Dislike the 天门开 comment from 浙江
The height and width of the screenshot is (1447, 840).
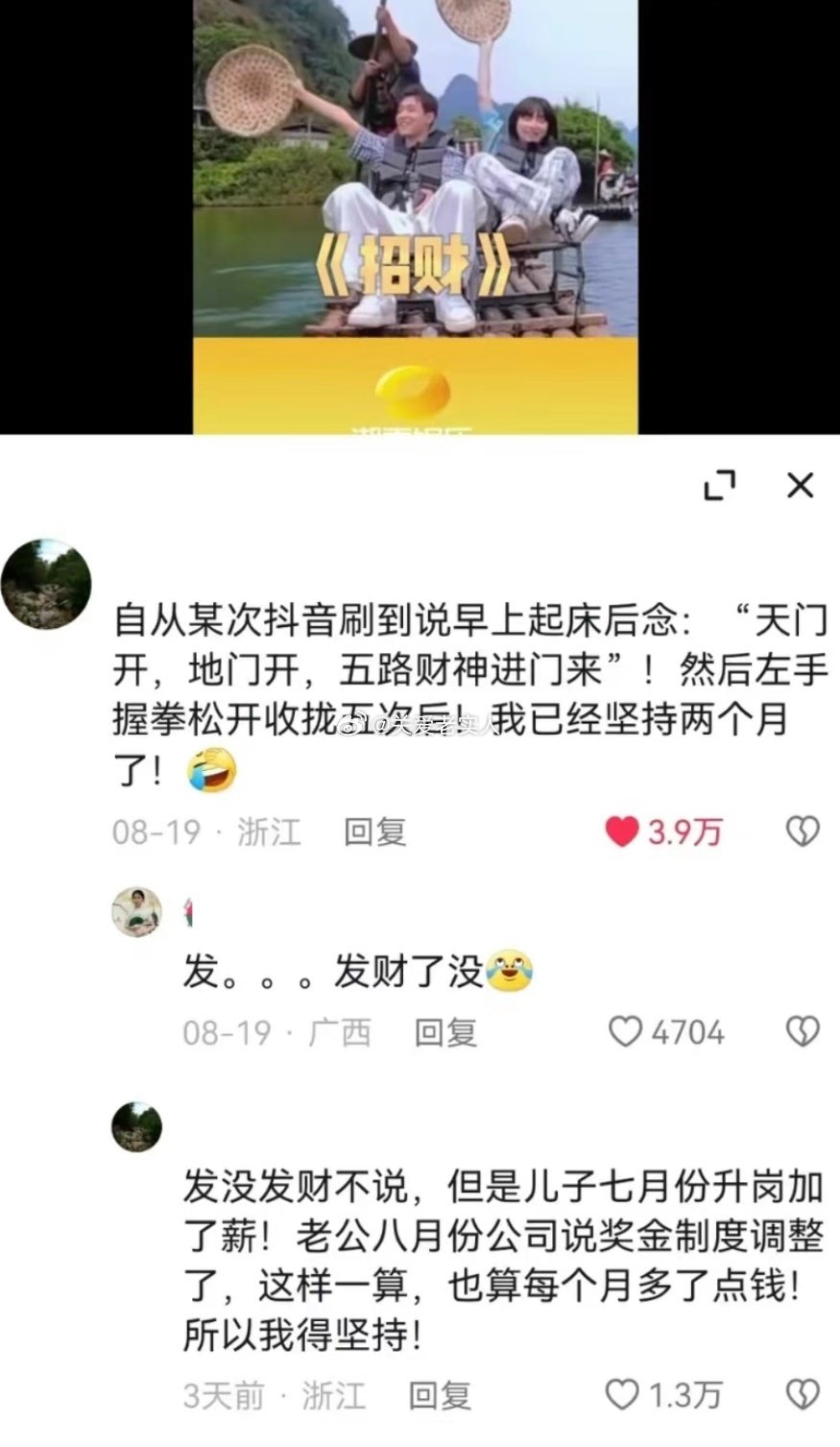802,832
